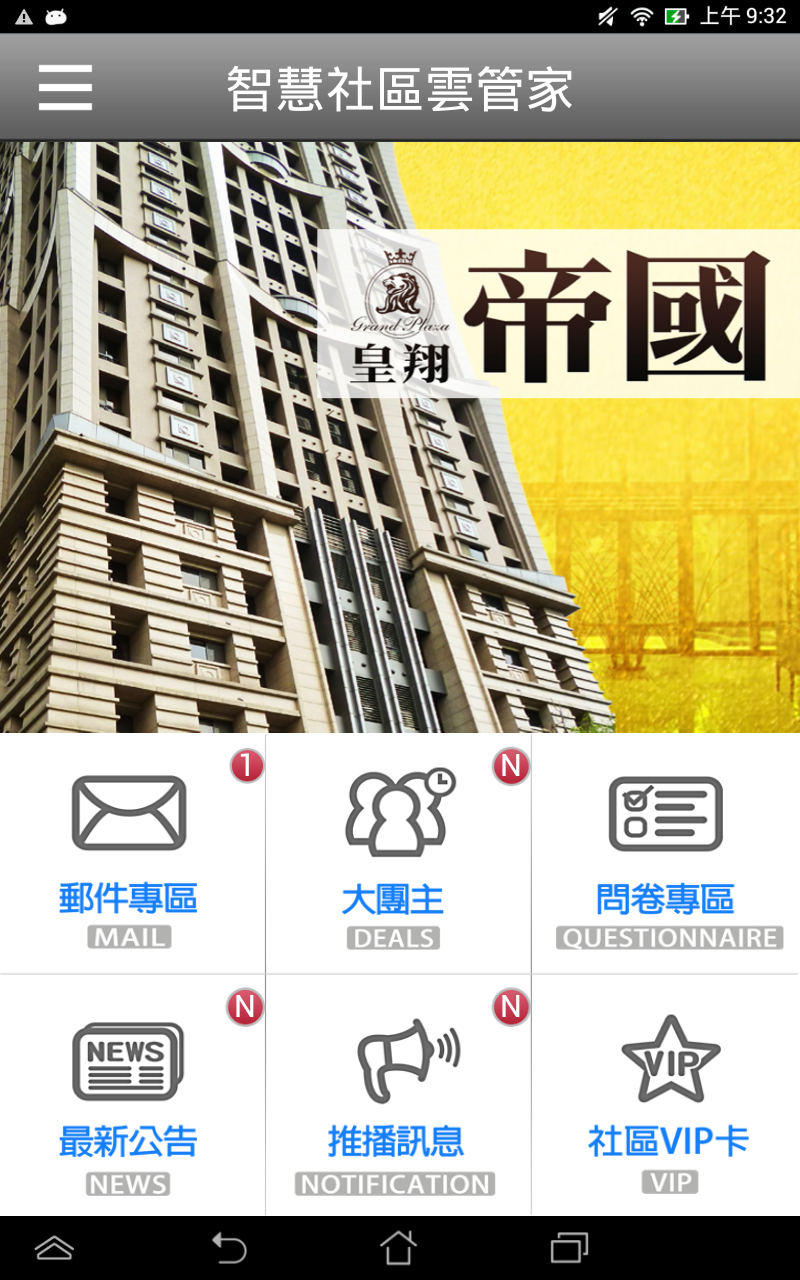Open the recent apps overview
The width and height of the screenshot is (800, 1280).
[x=569, y=1247]
